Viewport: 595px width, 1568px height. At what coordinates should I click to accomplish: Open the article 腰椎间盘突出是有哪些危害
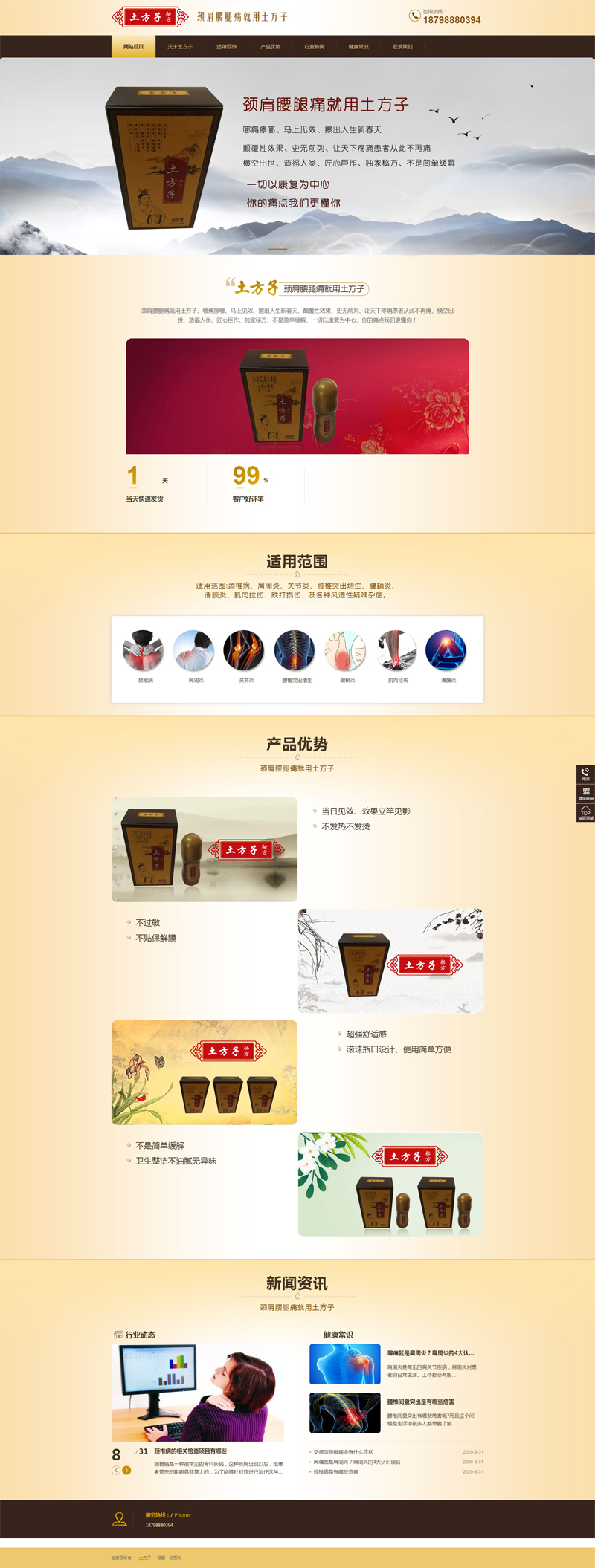[420, 1402]
